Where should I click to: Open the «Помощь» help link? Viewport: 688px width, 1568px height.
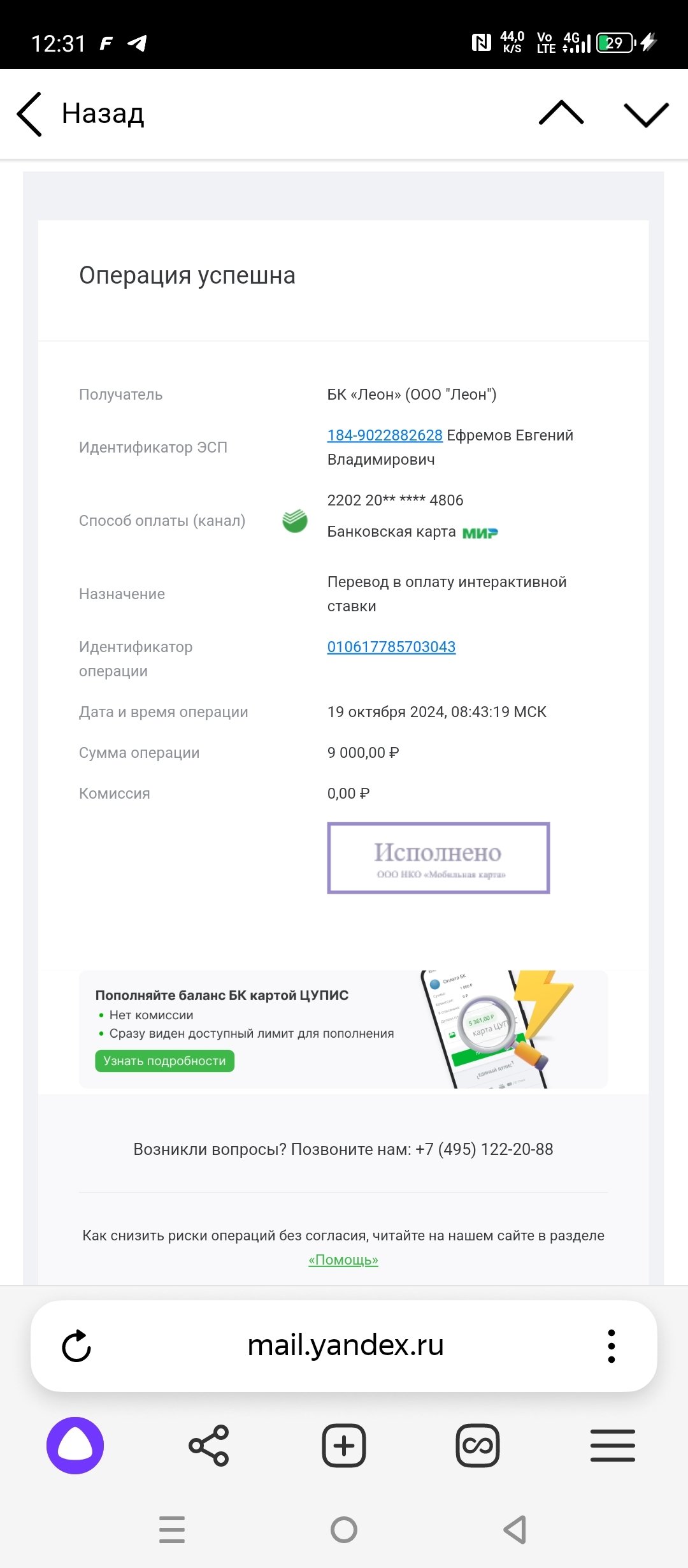click(343, 1259)
